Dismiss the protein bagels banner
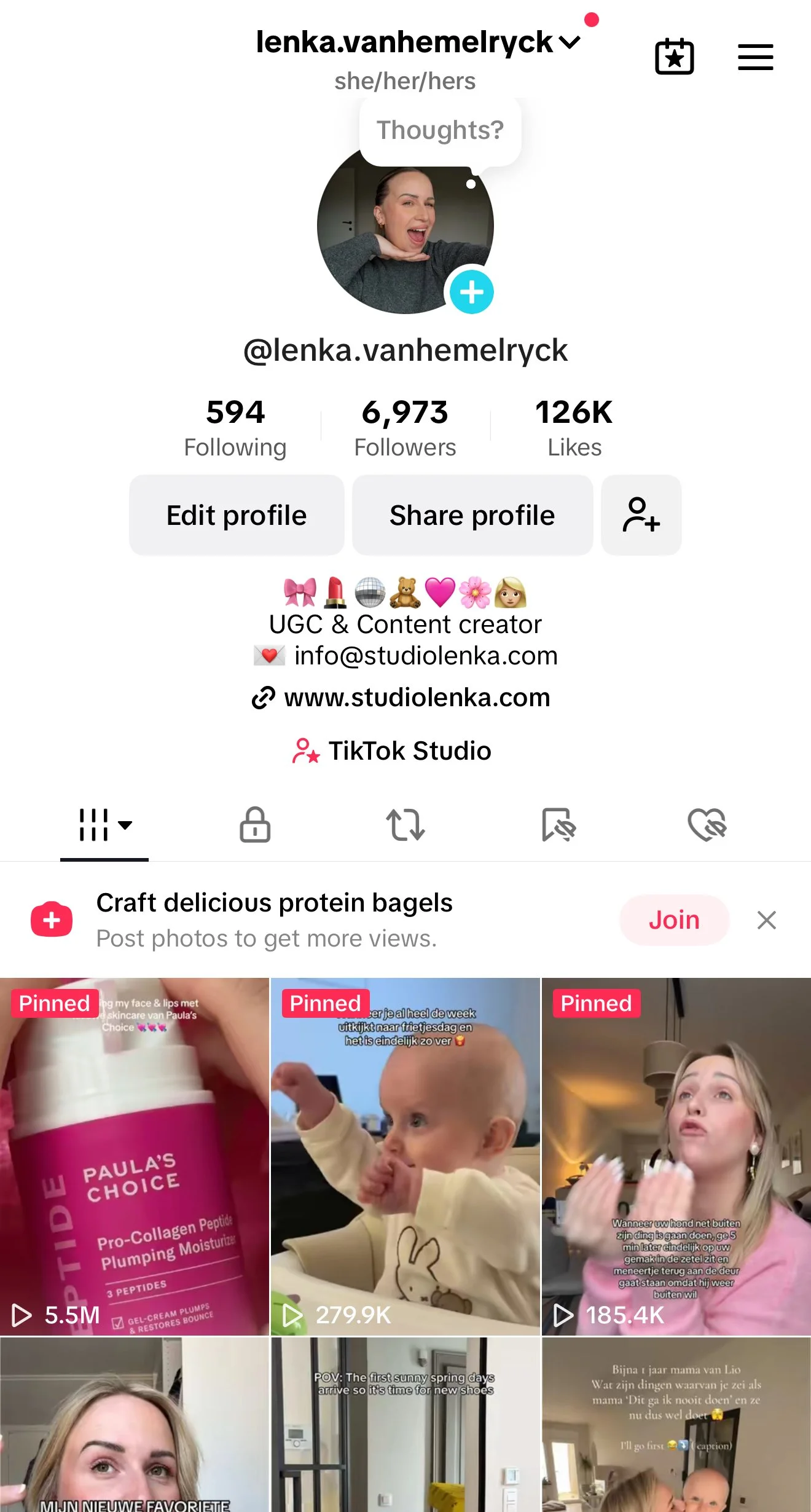811x1512 pixels. click(766, 920)
